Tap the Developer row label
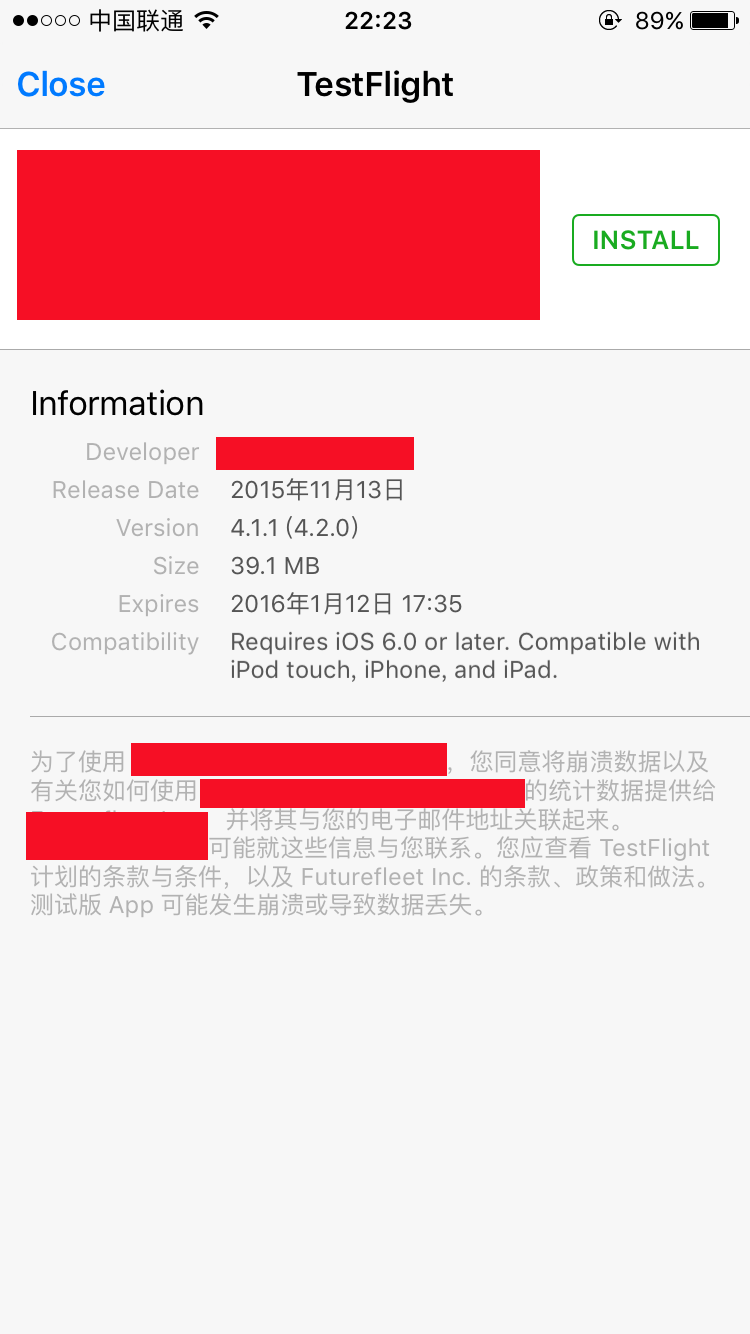This screenshot has width=750, height=1334. [141, 452]
